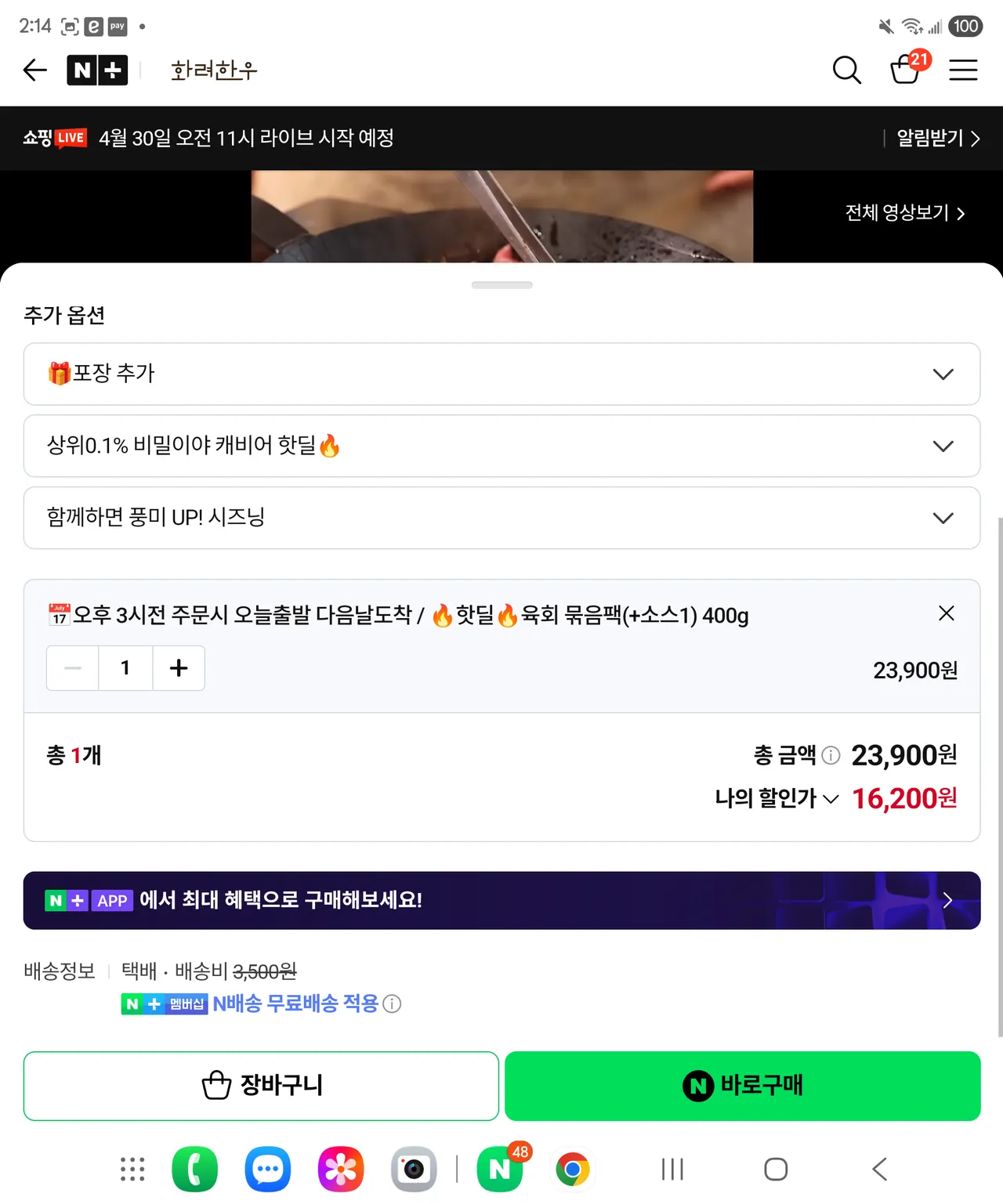Expand the 비밀이야 캐비어 핫딜 dropdown

[x=501, y=446]
